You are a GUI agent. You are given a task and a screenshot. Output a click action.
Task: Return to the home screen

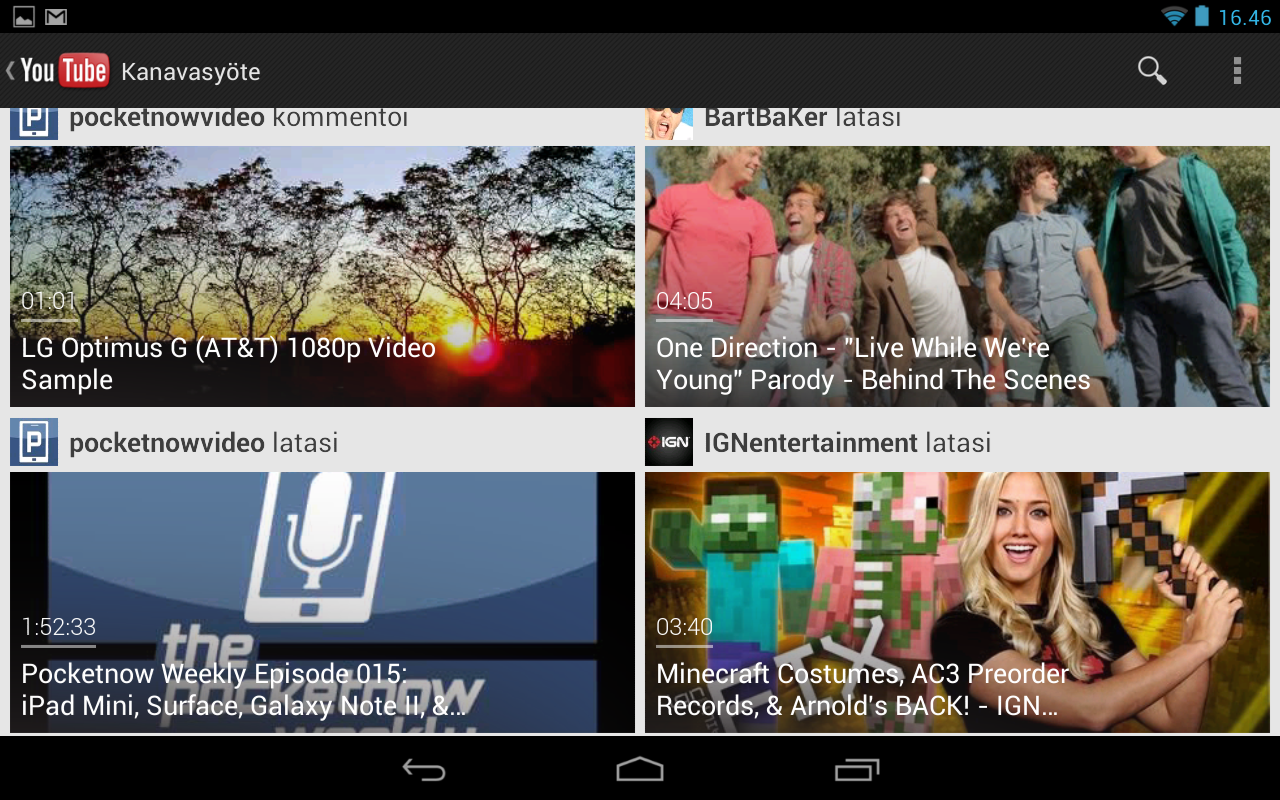point(640,769)
